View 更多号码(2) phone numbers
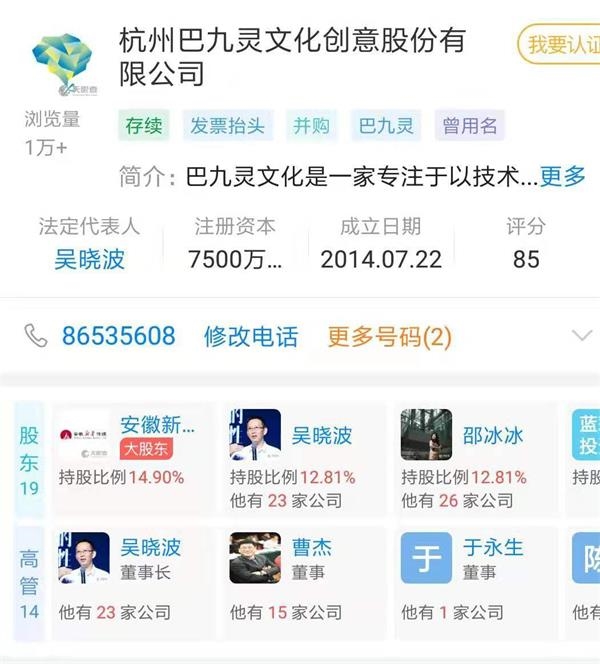Viewport: 600px width, 664px height. (x=390, y=337)
